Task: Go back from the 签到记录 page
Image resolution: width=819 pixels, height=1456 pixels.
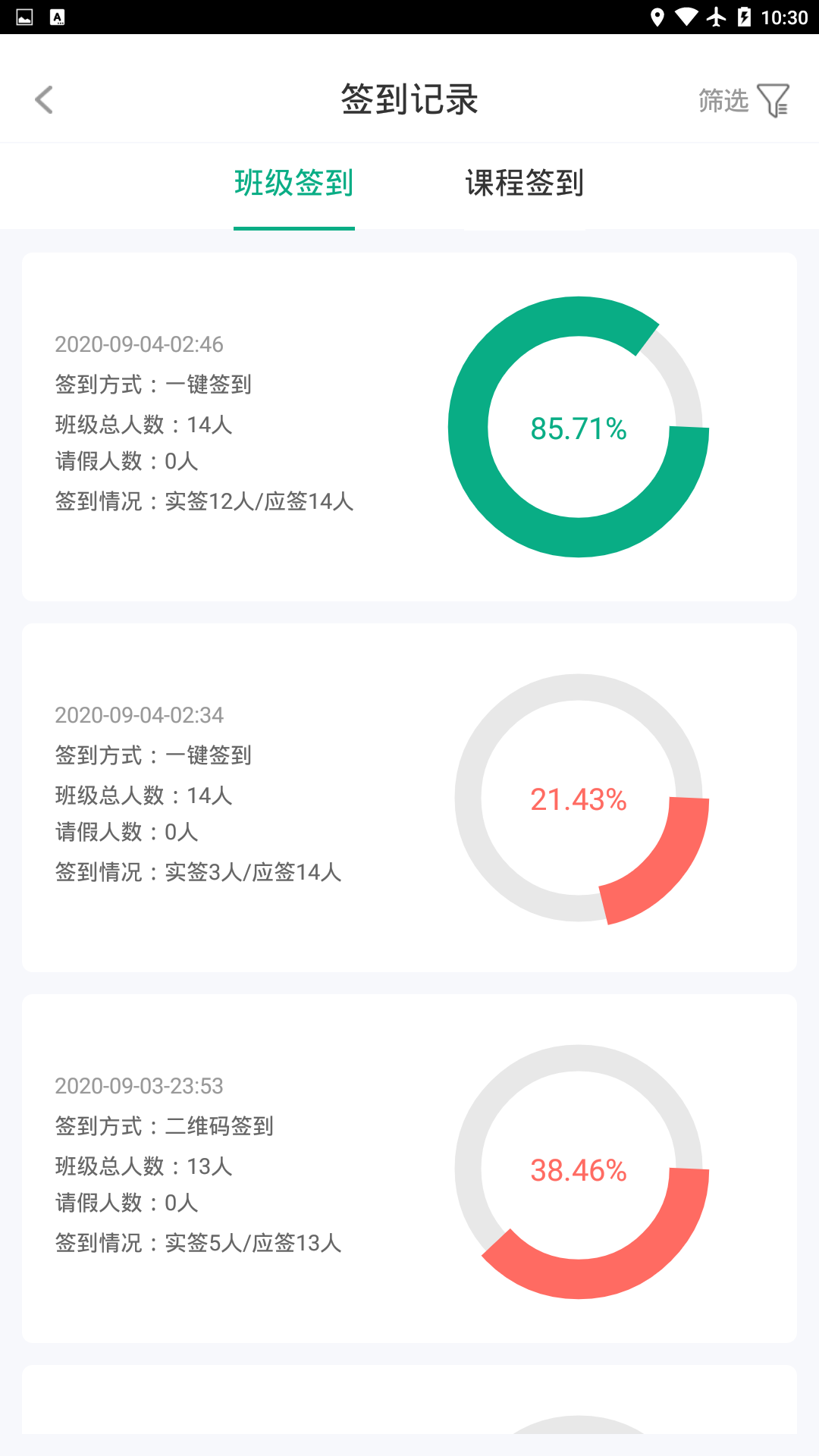Action: (x=44, y=99)
